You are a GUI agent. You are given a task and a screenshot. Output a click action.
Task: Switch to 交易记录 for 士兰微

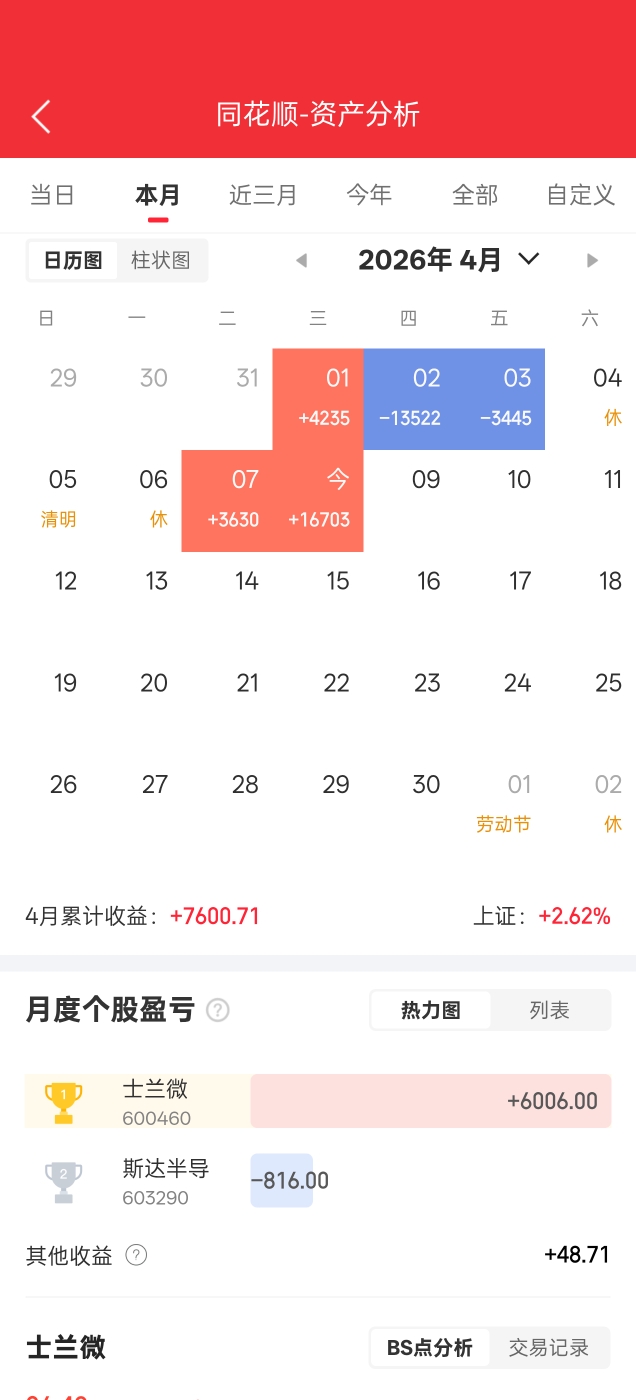pyautogui.click(x=549, y=1347)
